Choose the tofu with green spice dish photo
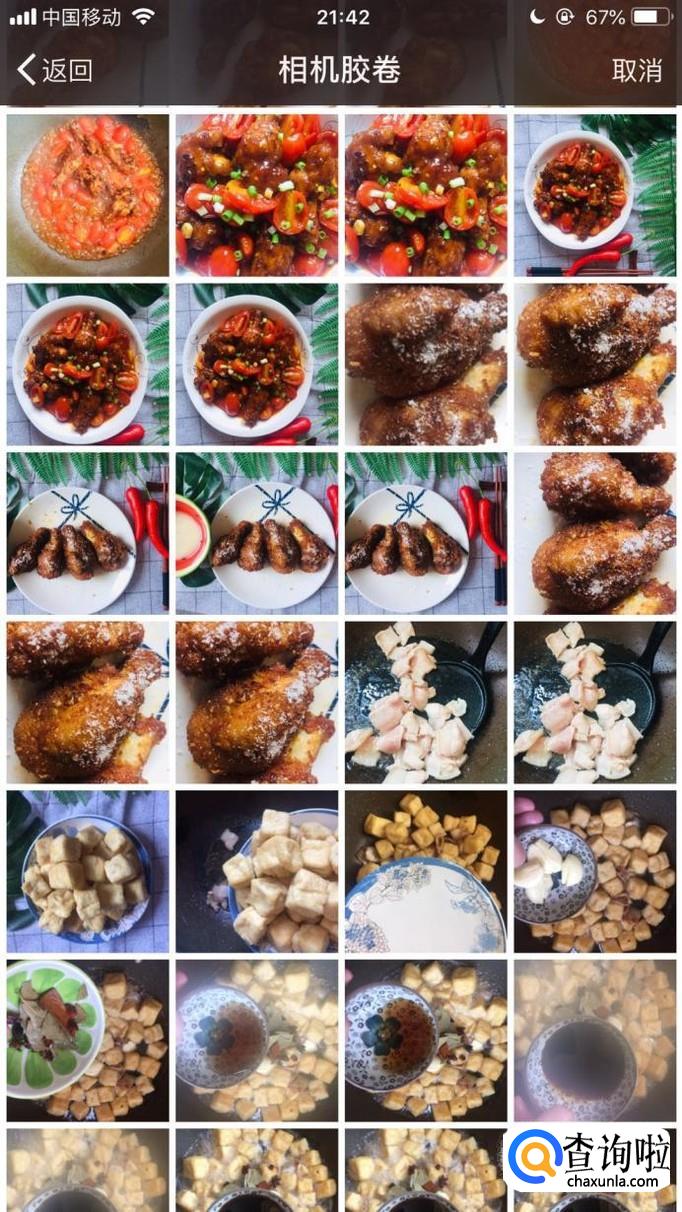Screen dimensions: 682x1212 88,1040
